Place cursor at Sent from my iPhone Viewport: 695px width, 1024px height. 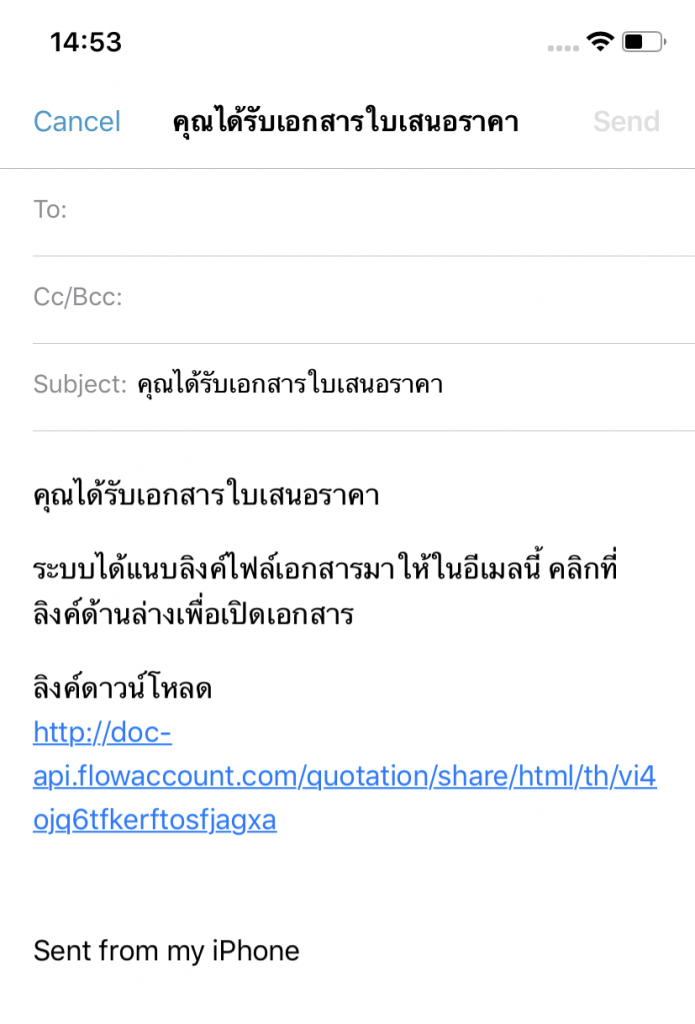(x=167, y=950)
